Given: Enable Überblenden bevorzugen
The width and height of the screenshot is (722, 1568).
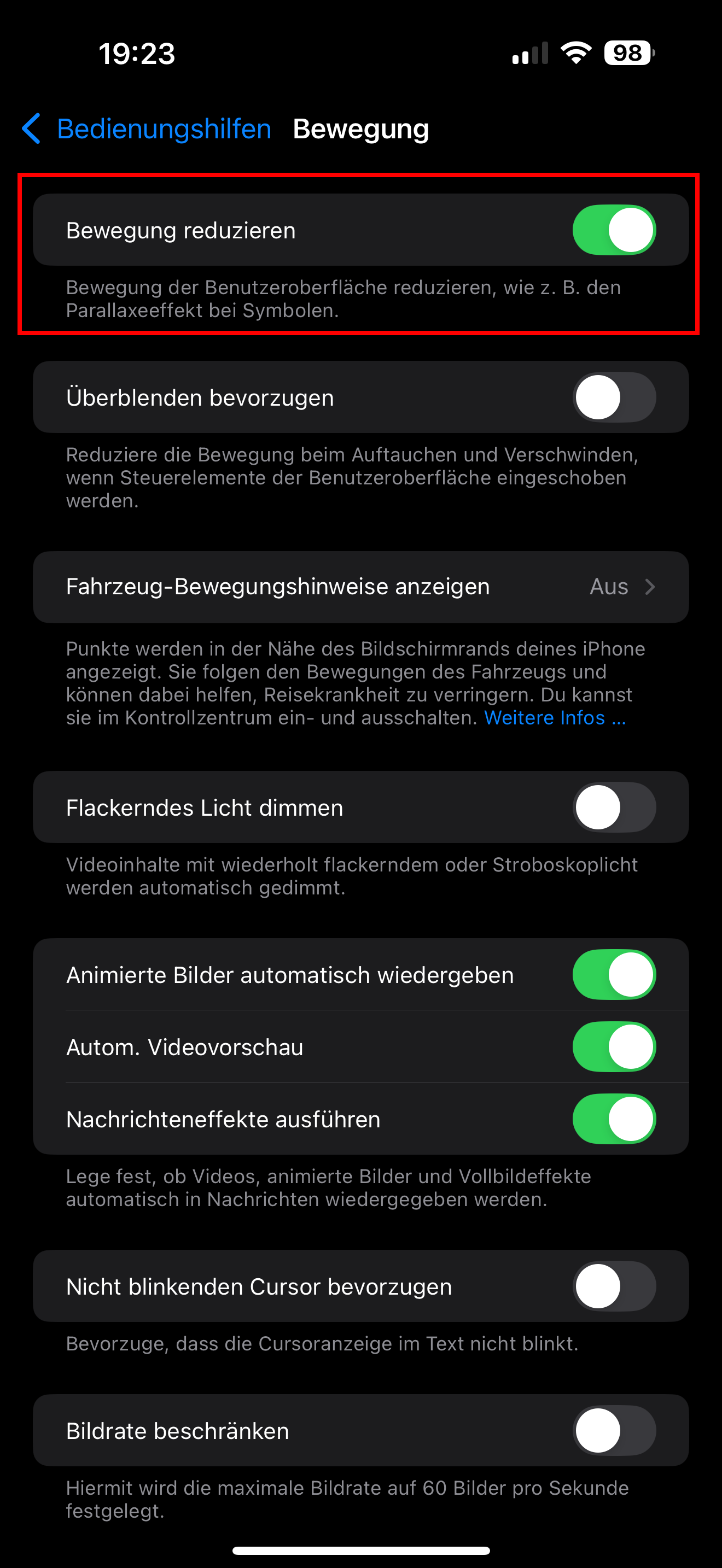Looking at the screenshot, I should 614,397.
